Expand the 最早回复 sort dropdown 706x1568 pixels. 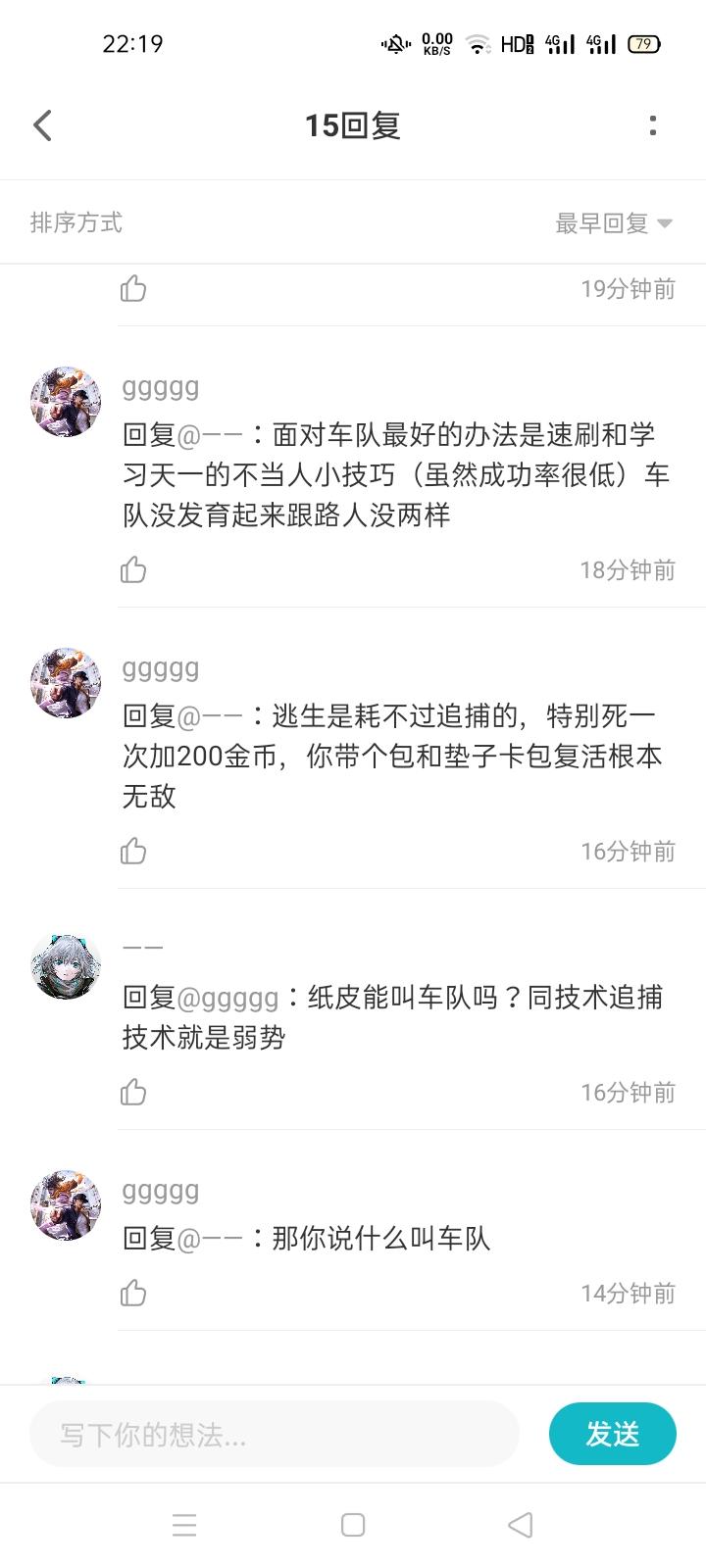click(614, 223)
